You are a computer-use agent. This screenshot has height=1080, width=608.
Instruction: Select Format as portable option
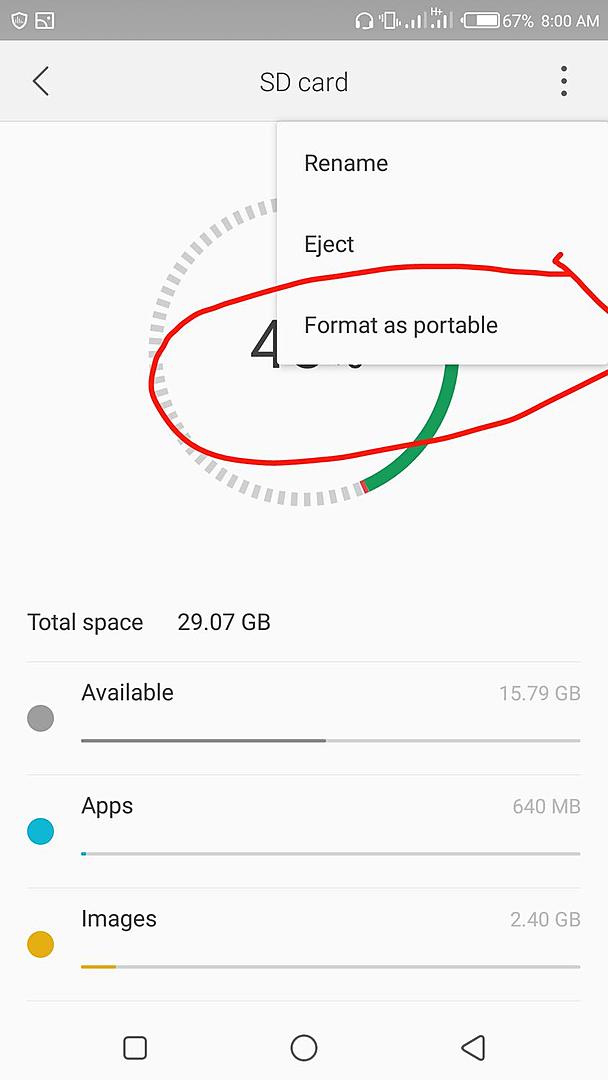point(401,325)
